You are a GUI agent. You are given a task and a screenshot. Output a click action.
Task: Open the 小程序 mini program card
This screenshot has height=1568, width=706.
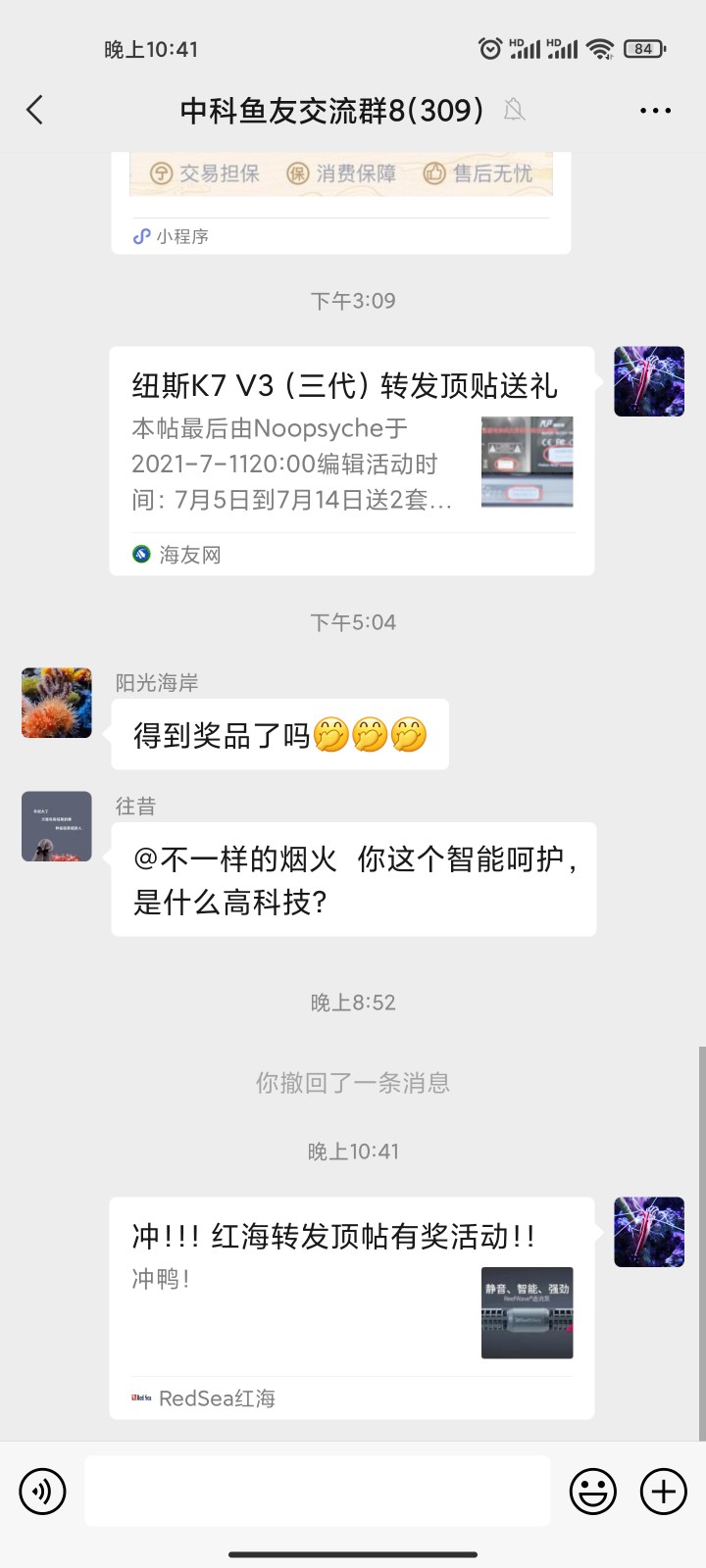coord(340,202)
